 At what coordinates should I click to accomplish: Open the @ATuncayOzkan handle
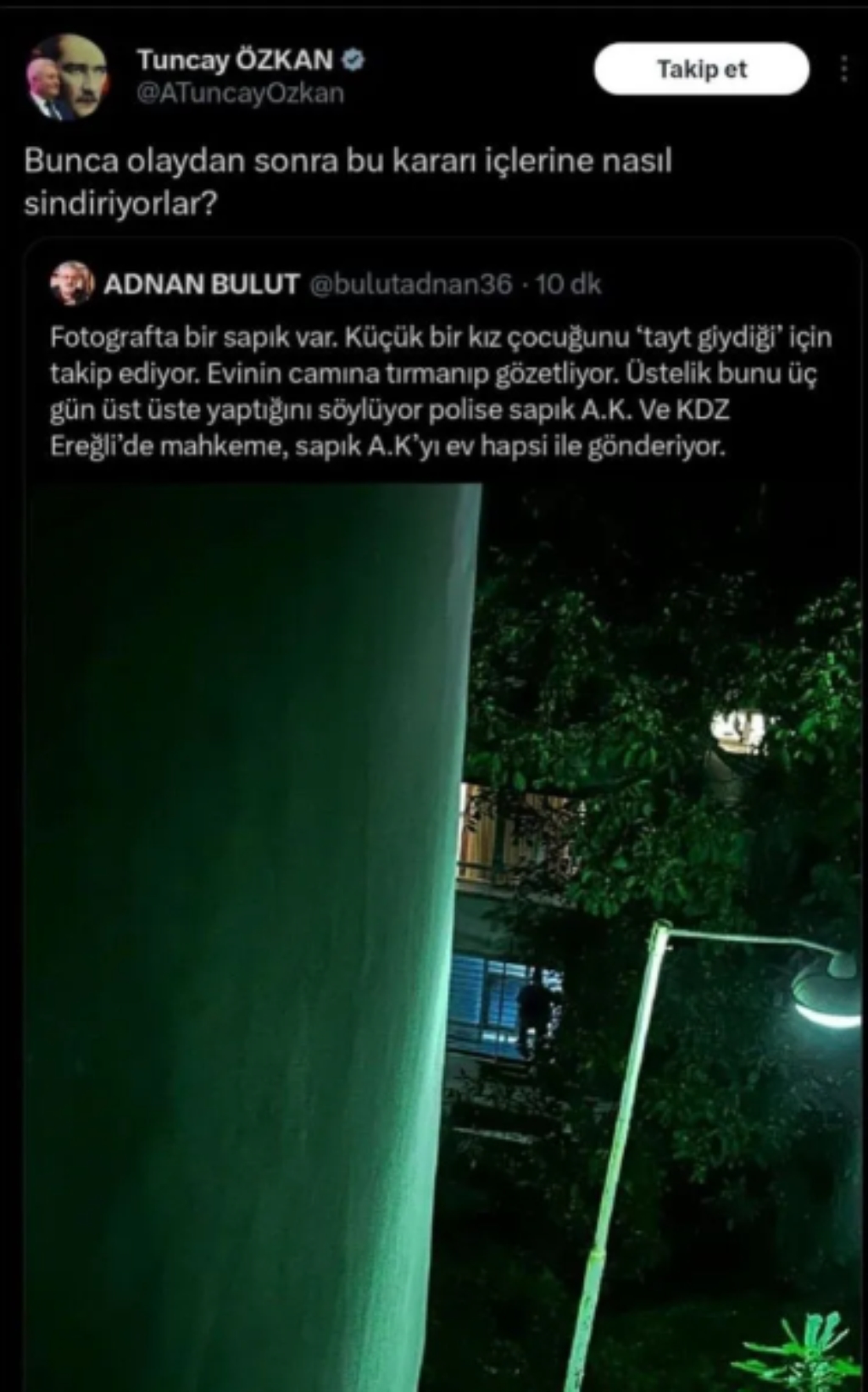tap(241, 93)
